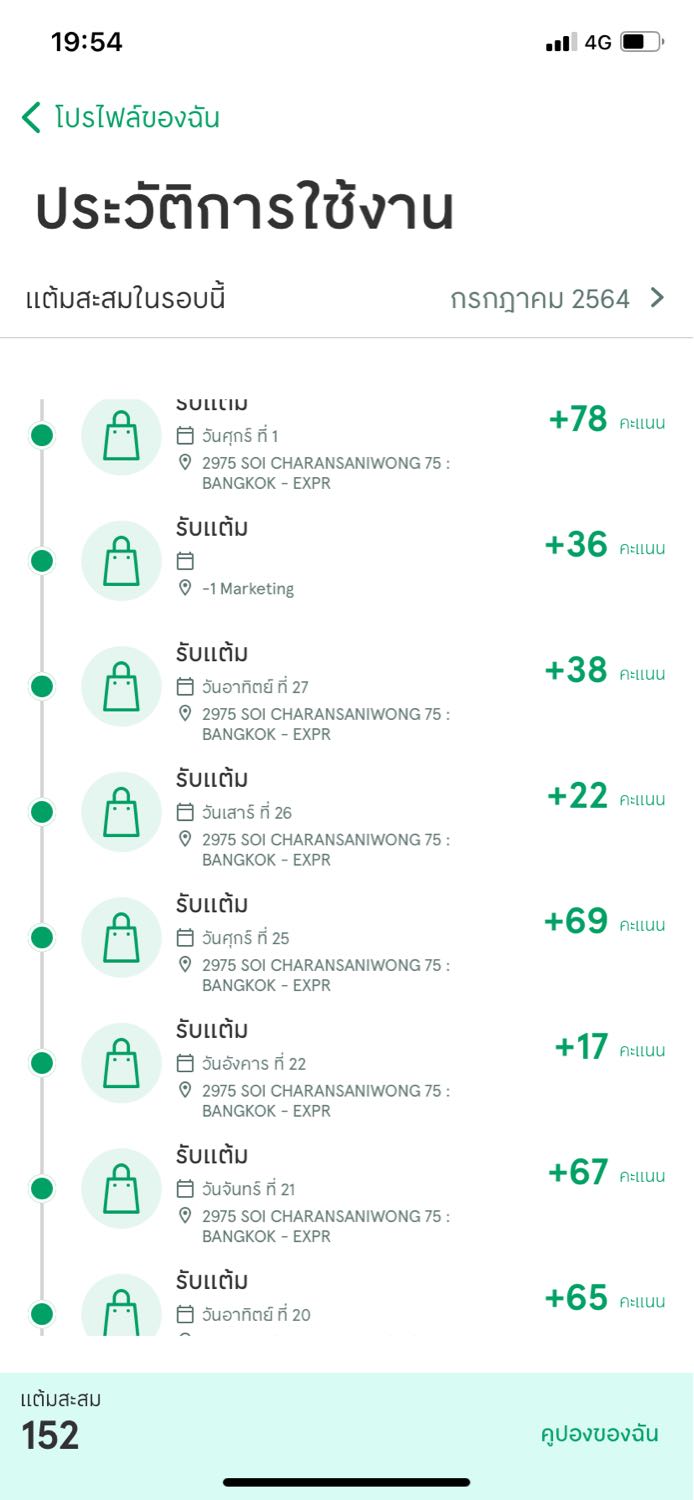Screen dimensions: 694x1500
Task: Go back to โปรไฟล์ของฉัน
Action: tap(120, 118)
